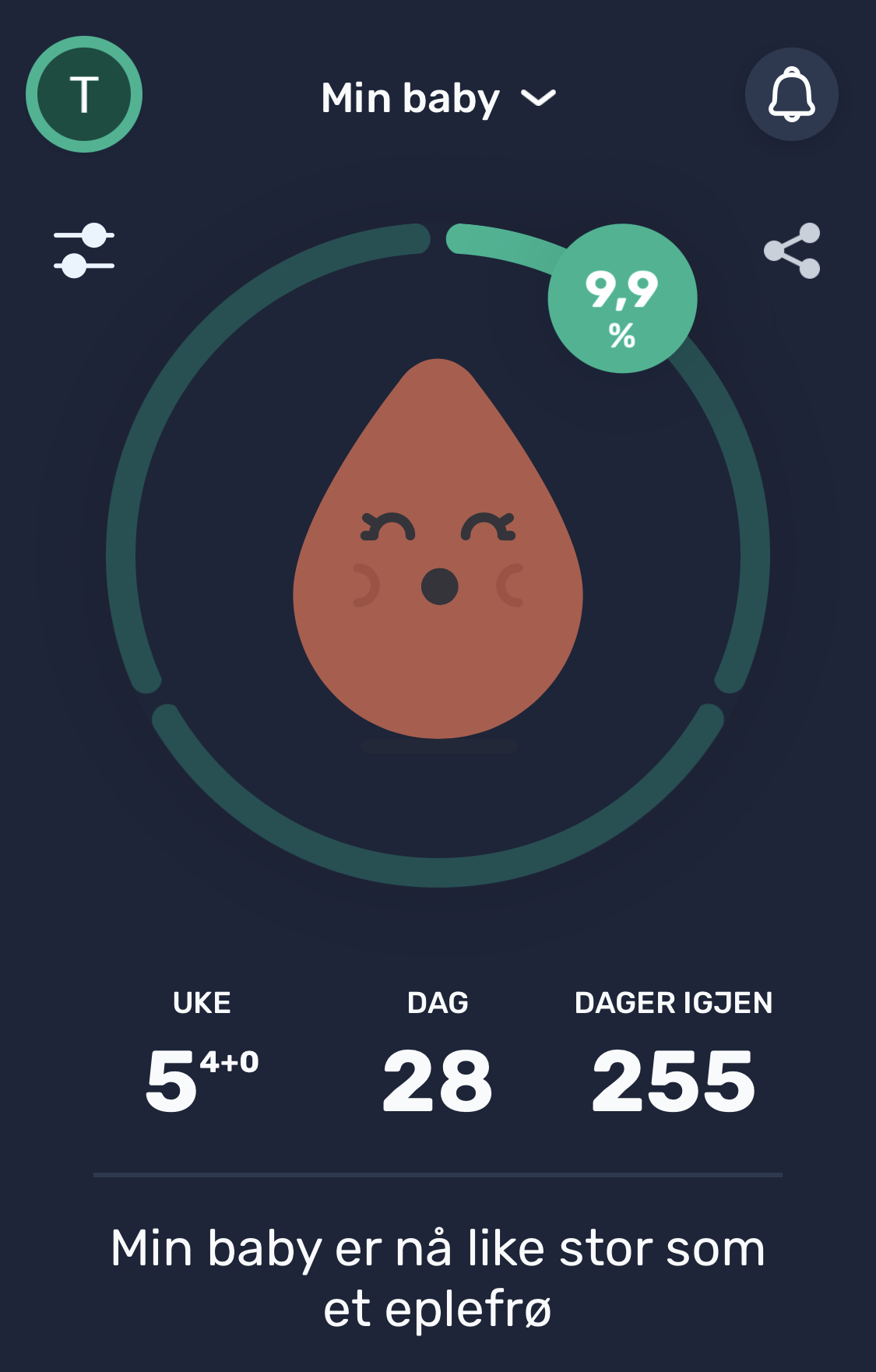This screenshot has height=1372, width=876.
Task: Open the profile avatar with letter T
Action: (x=84, y=94)
